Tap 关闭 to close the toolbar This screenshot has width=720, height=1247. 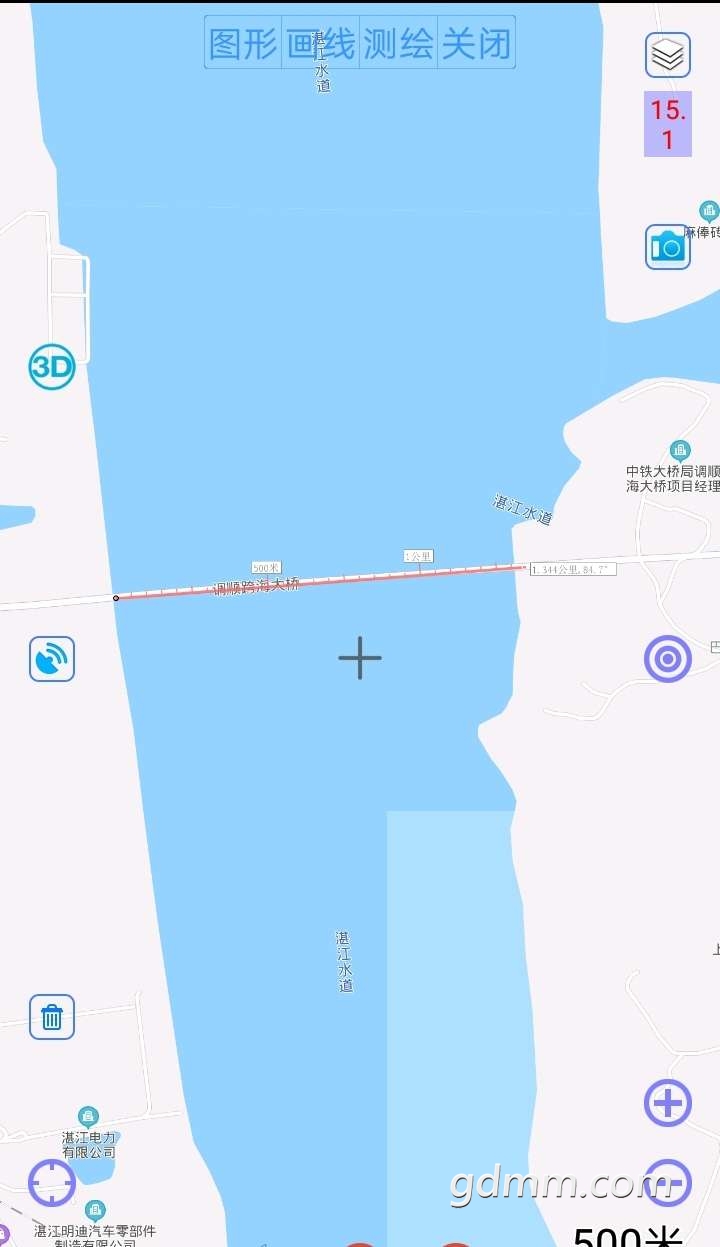[x=476, y=43]
